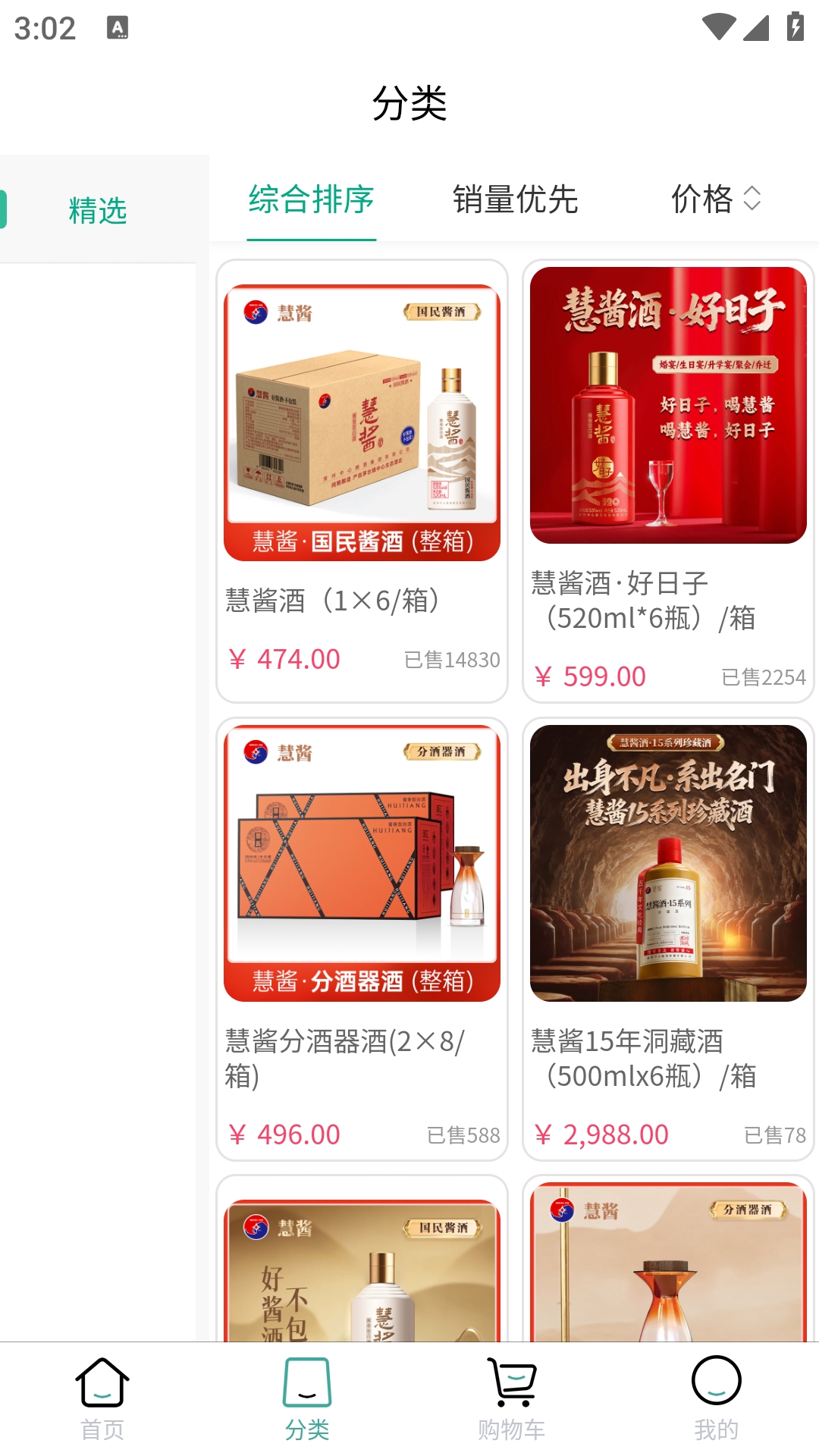Screen dimensions: 819x1456
Task: Go to the 首页 home tab
Action: (102, 1398)
